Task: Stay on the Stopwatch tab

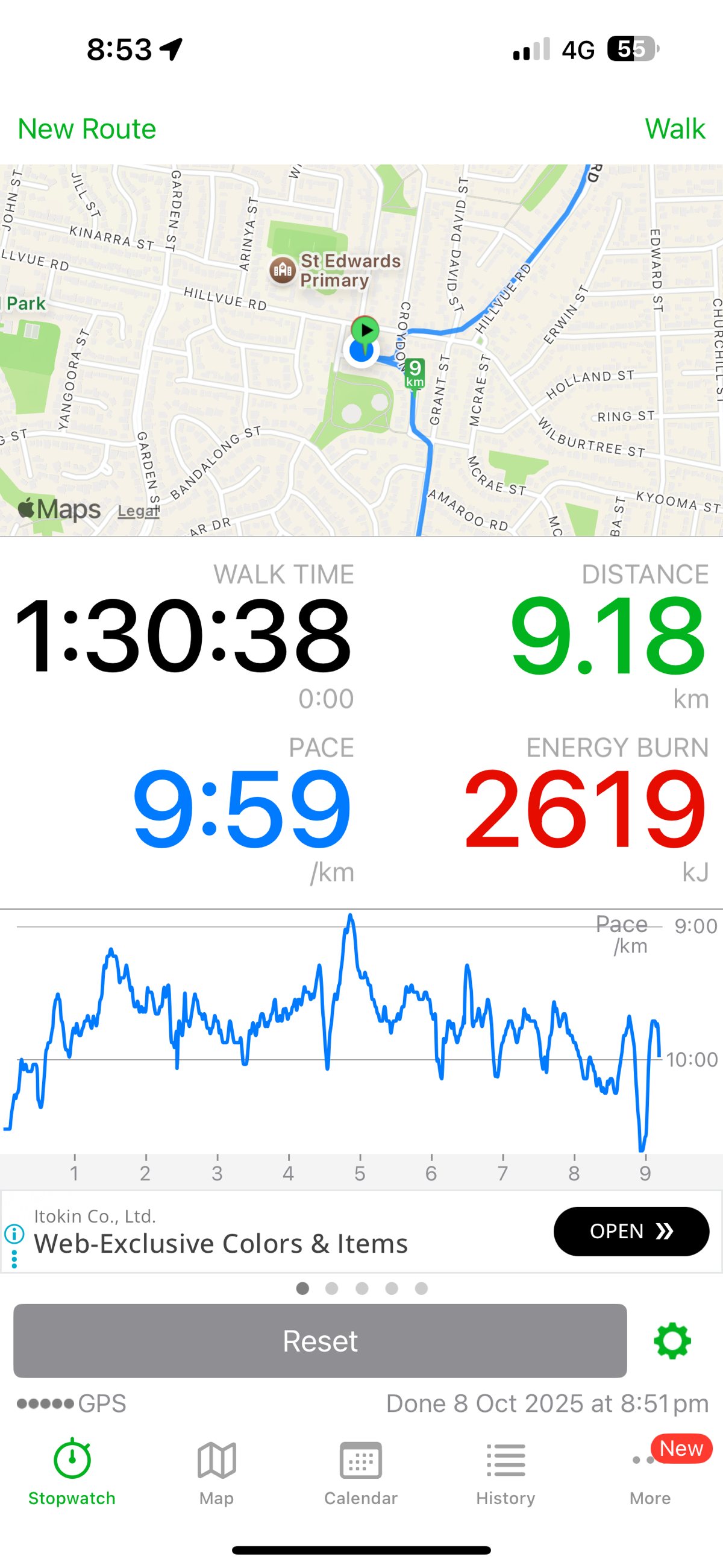Action: tap(72, 1472)
